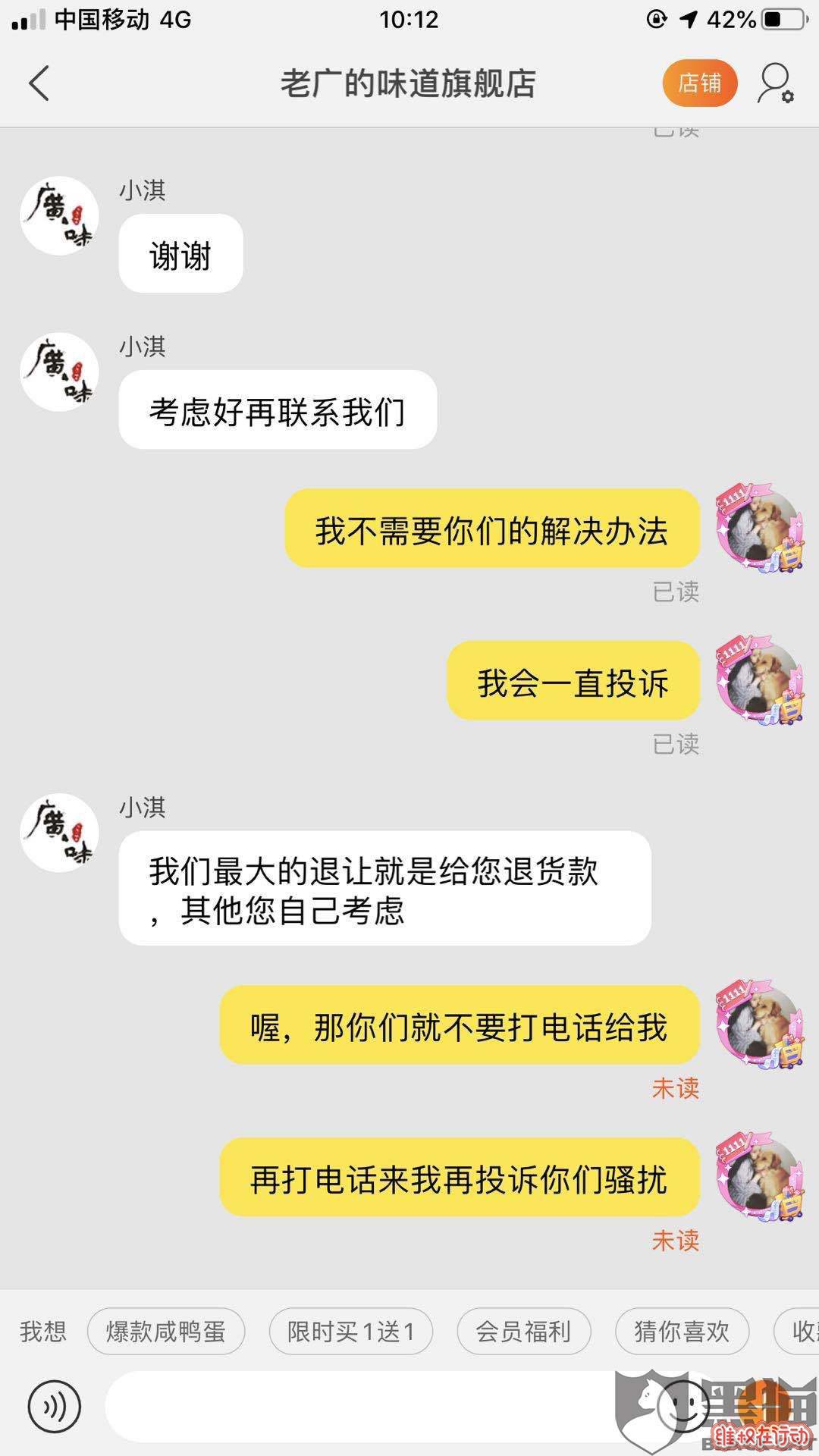Focus the message input field

coord(356,1407)
